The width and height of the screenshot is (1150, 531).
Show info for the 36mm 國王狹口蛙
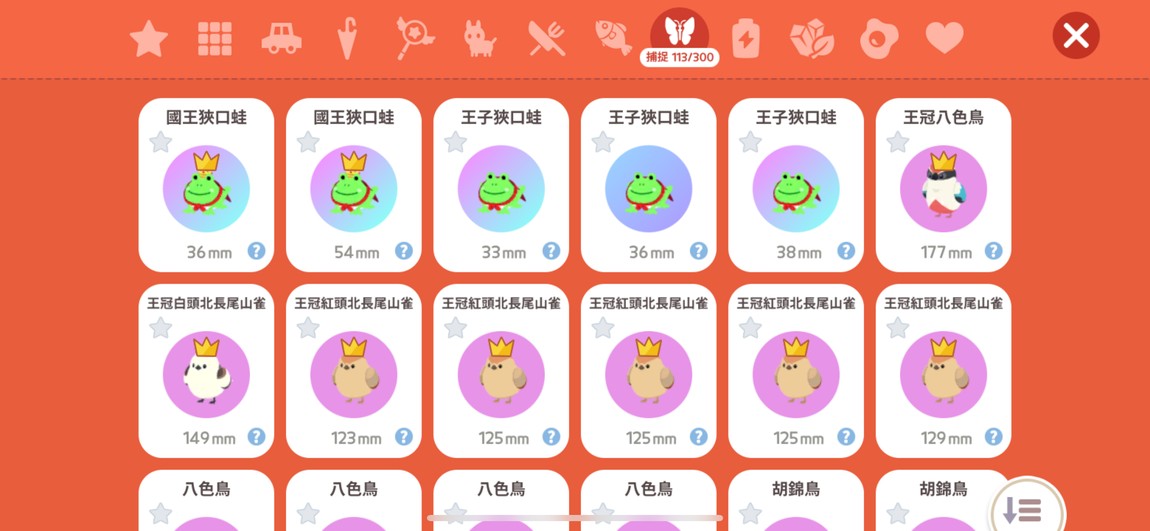point(256,251)
